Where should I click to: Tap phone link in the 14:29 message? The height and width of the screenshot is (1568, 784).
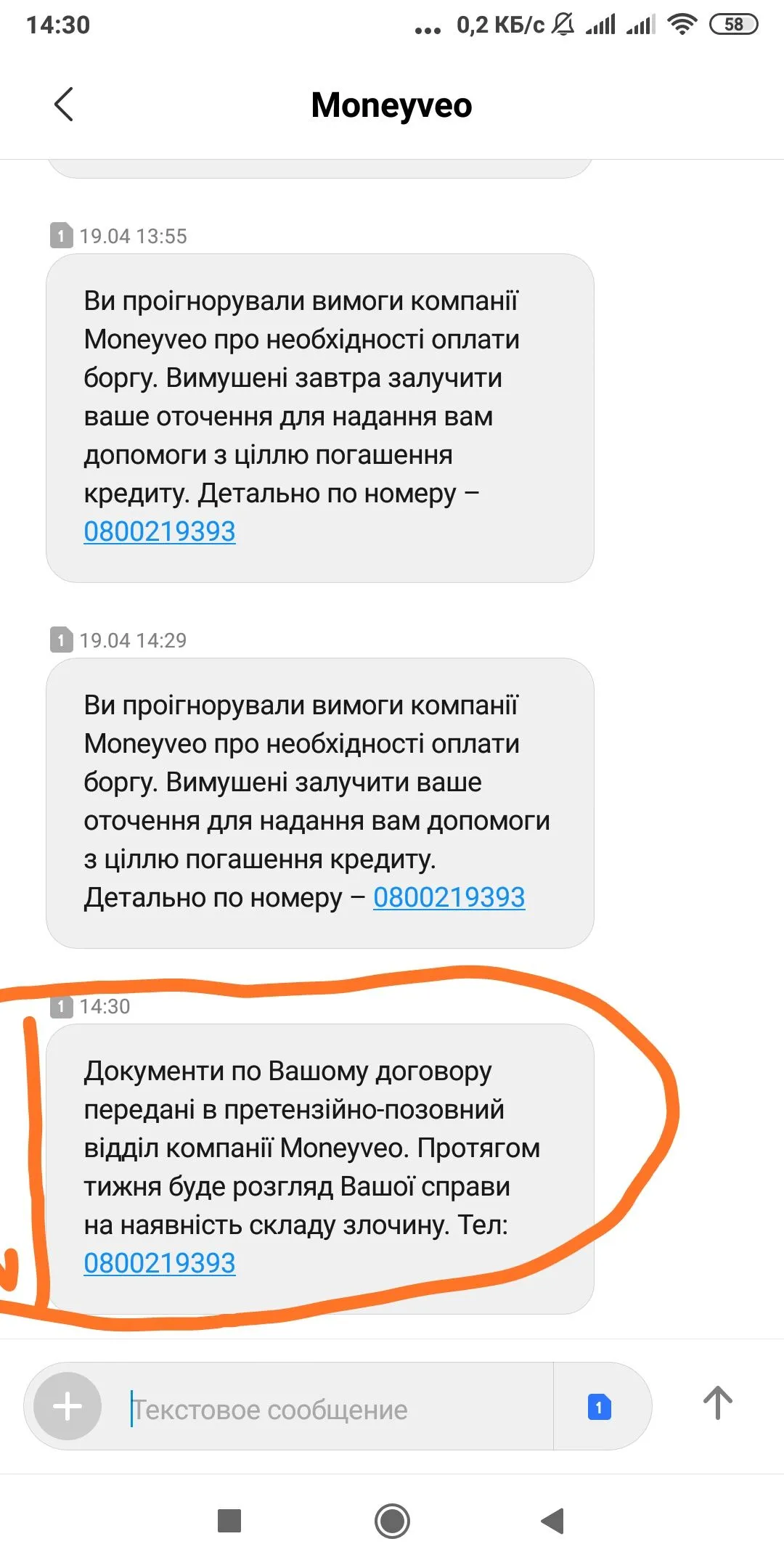(449, 897)
